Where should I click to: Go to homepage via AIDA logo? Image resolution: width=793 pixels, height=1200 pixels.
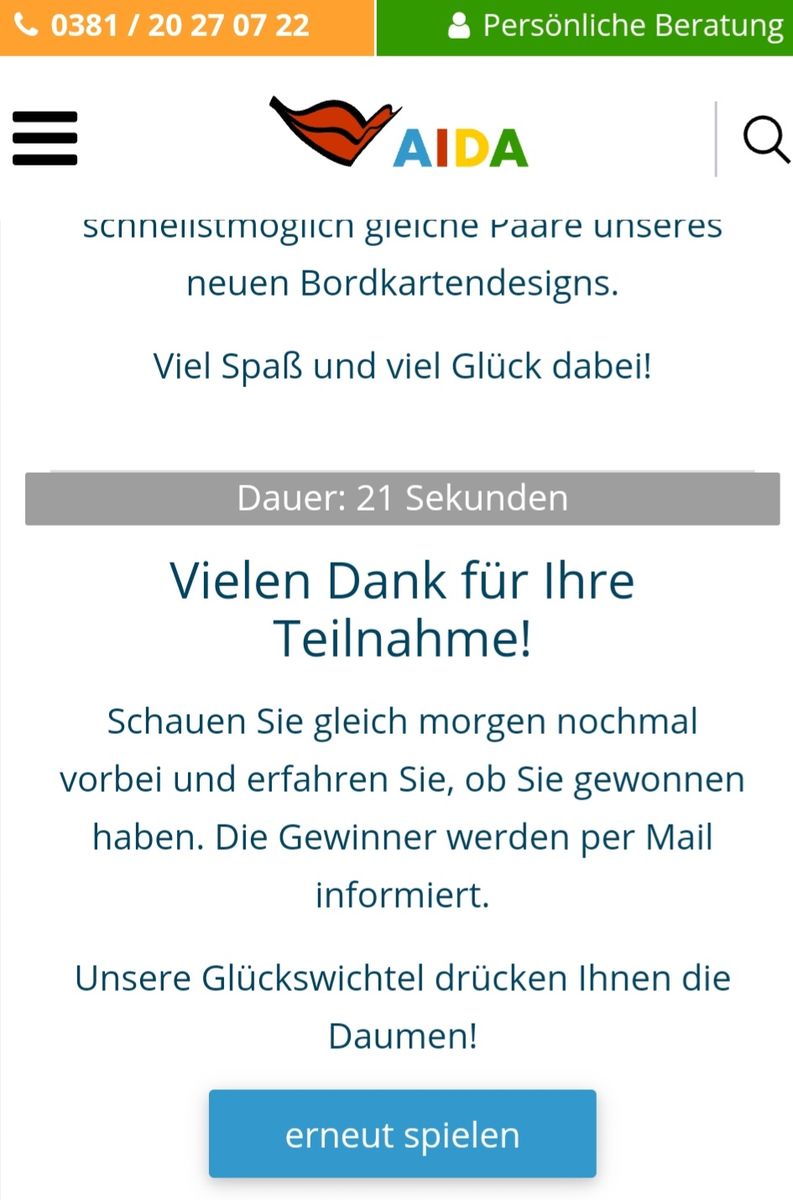tap(398, 133)
